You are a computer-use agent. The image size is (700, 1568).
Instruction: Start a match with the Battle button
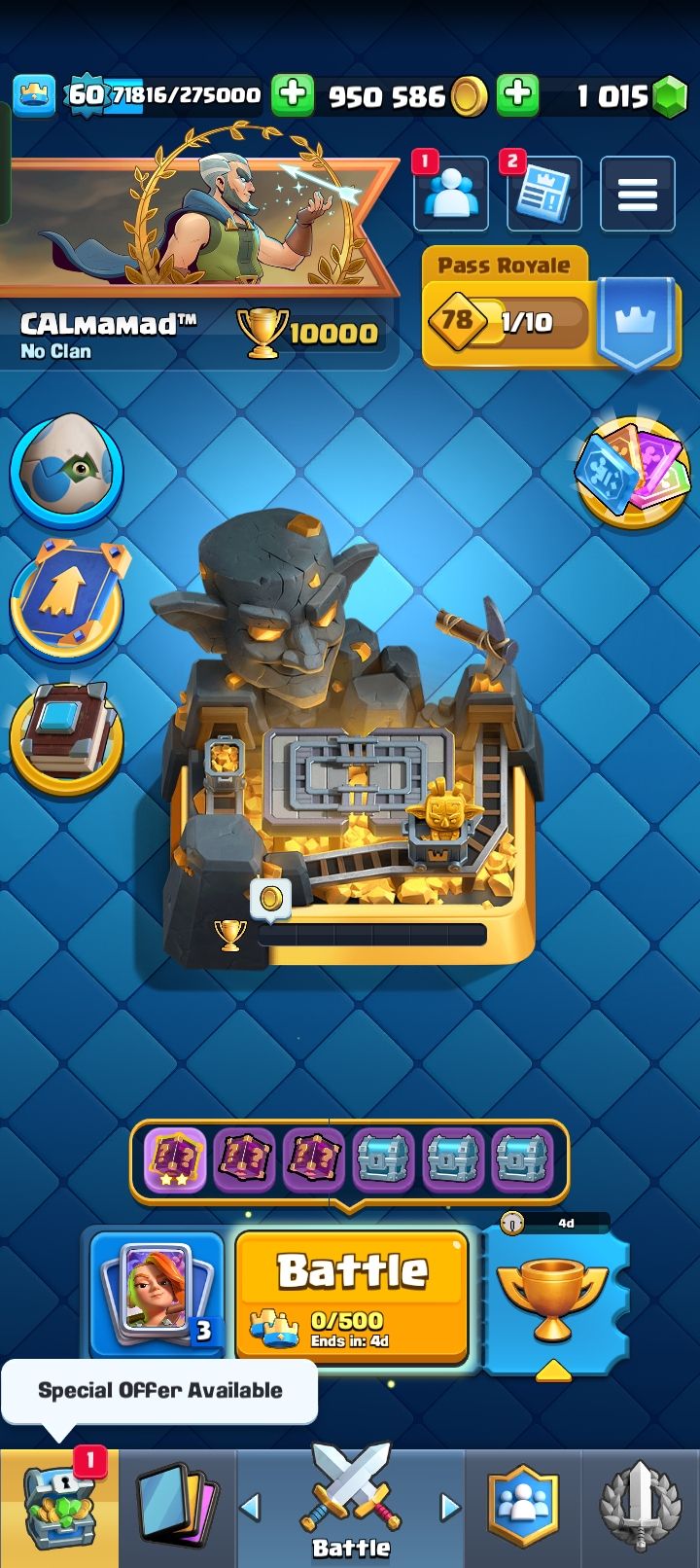(351, 1295)
